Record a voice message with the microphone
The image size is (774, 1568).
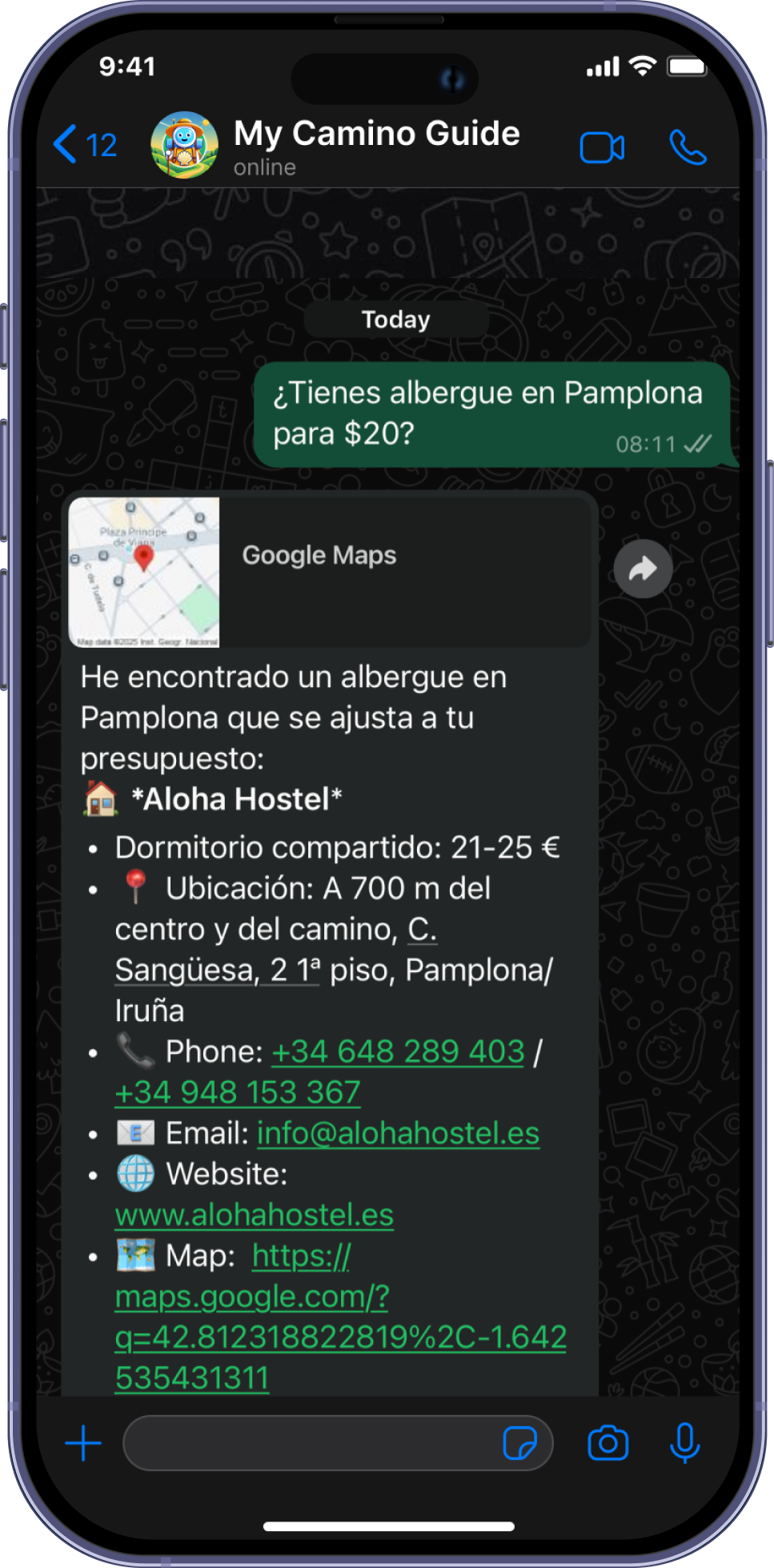point(684,1443)
